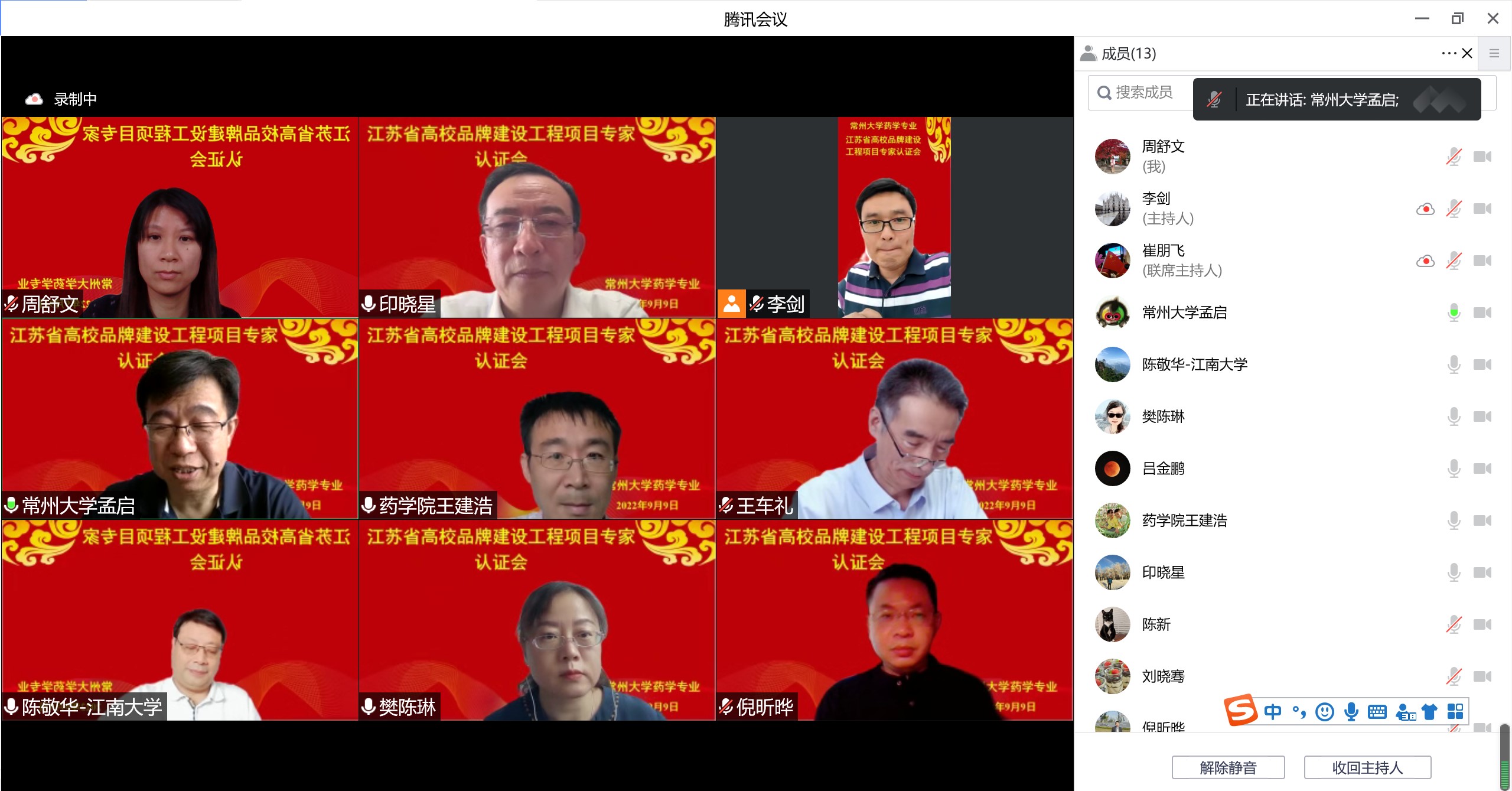Toggle microphone for 樊陈琳
1512x791 pixels.
1454,416
